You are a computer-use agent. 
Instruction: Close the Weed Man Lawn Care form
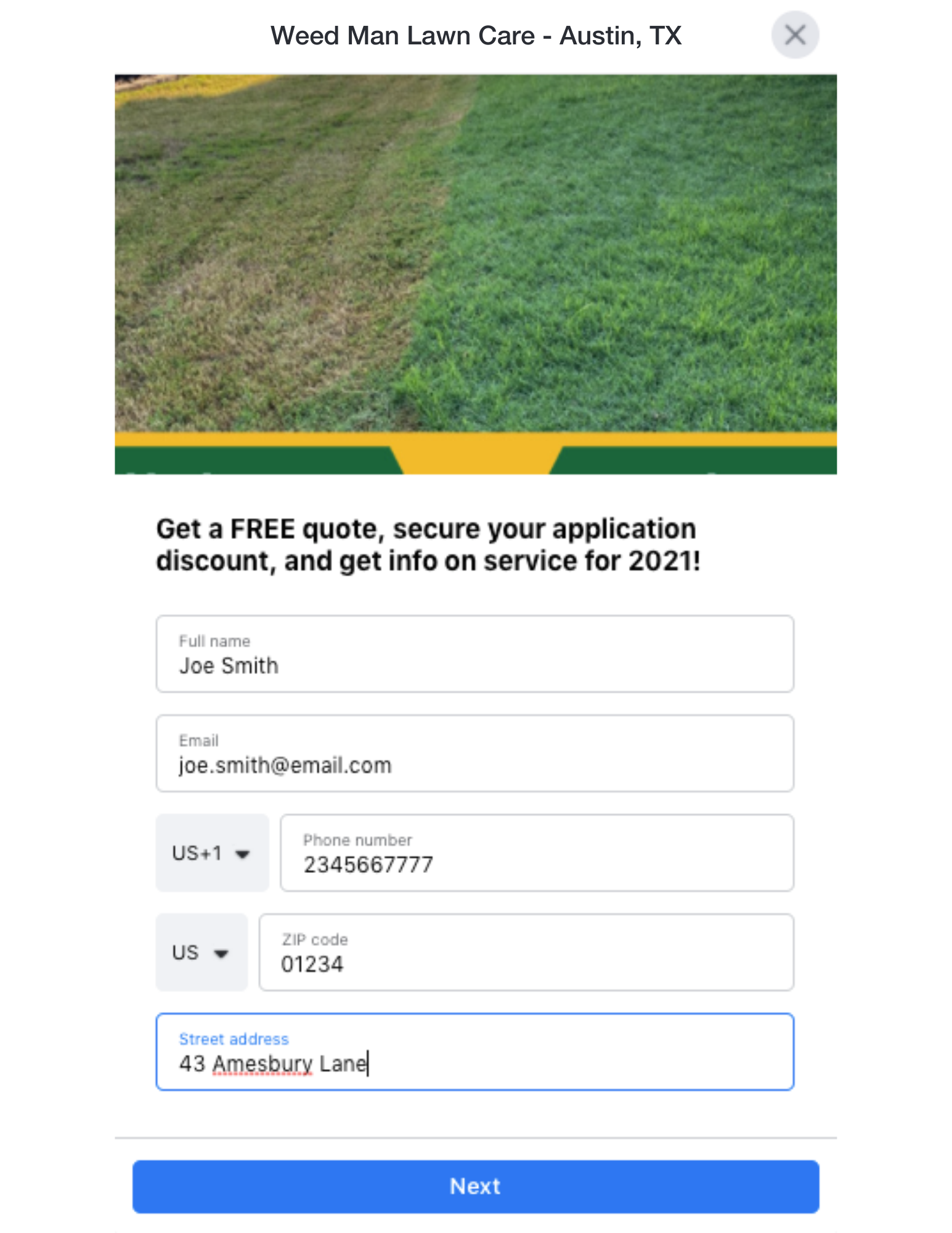(795, 35)
